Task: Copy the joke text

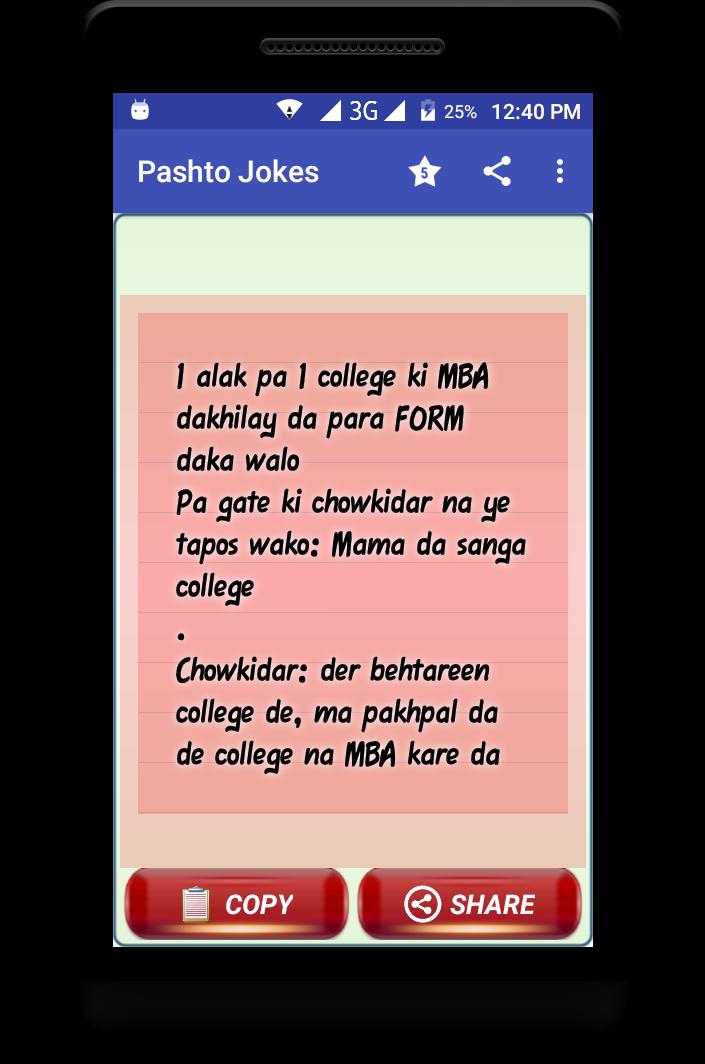Action: click(x=236, y=904)
